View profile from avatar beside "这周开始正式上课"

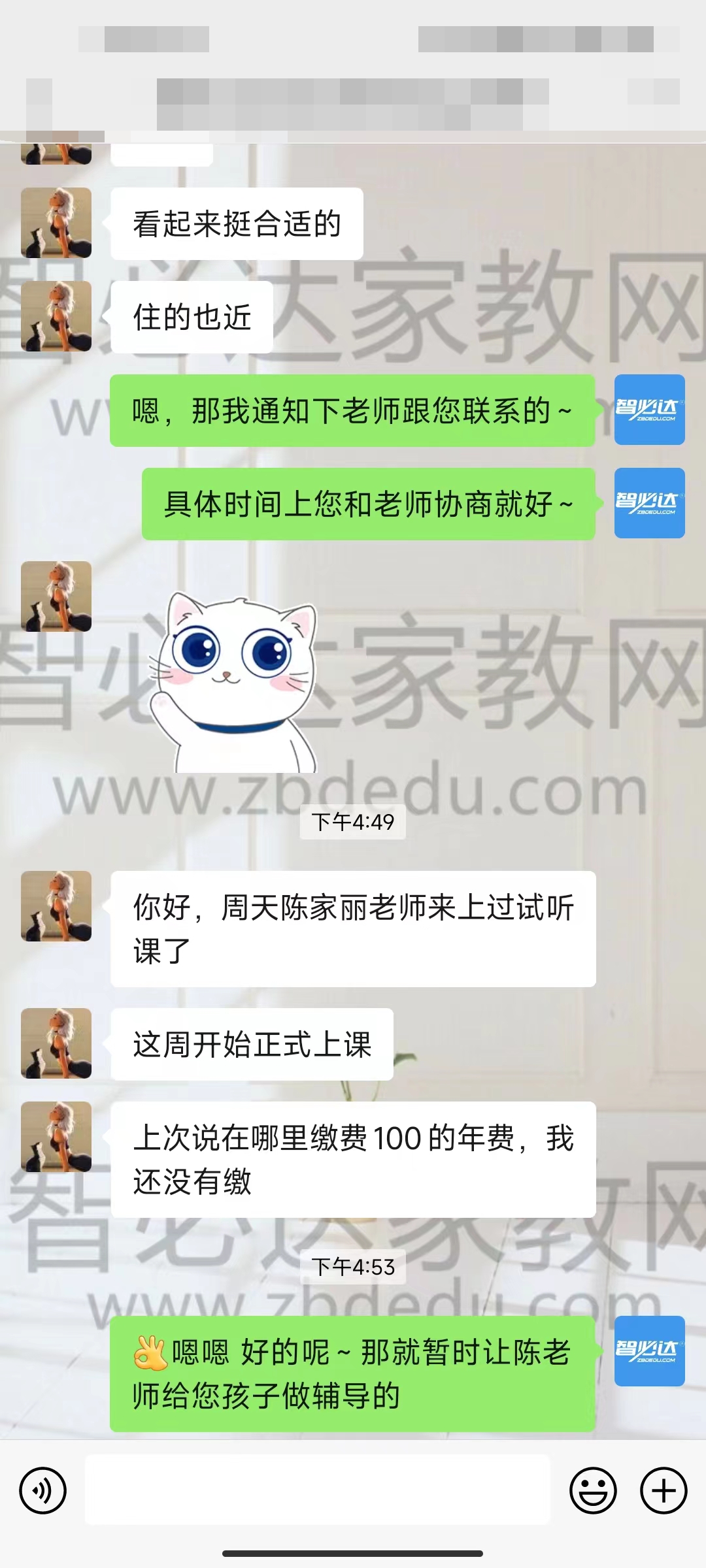[56, 1043]
